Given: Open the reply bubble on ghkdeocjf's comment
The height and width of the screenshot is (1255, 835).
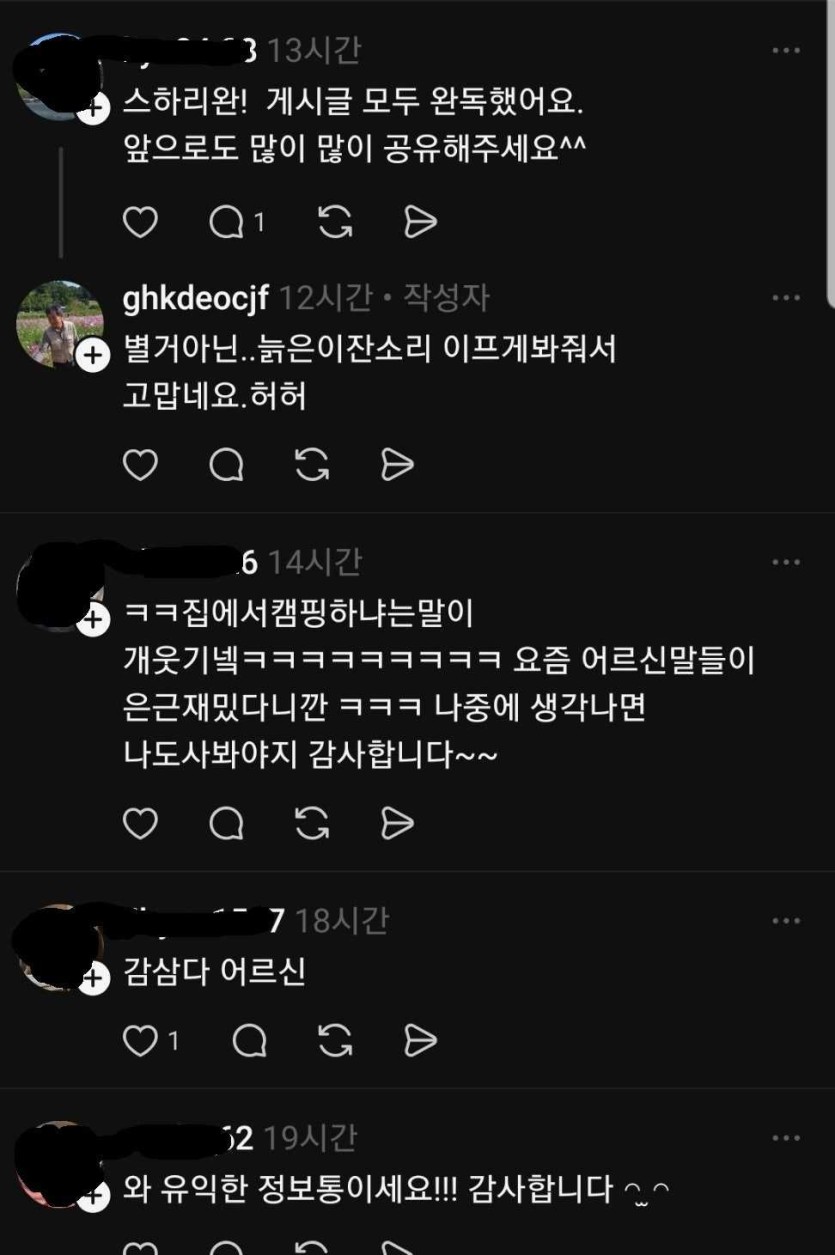Looking at the screenshot, I should 227,463.
